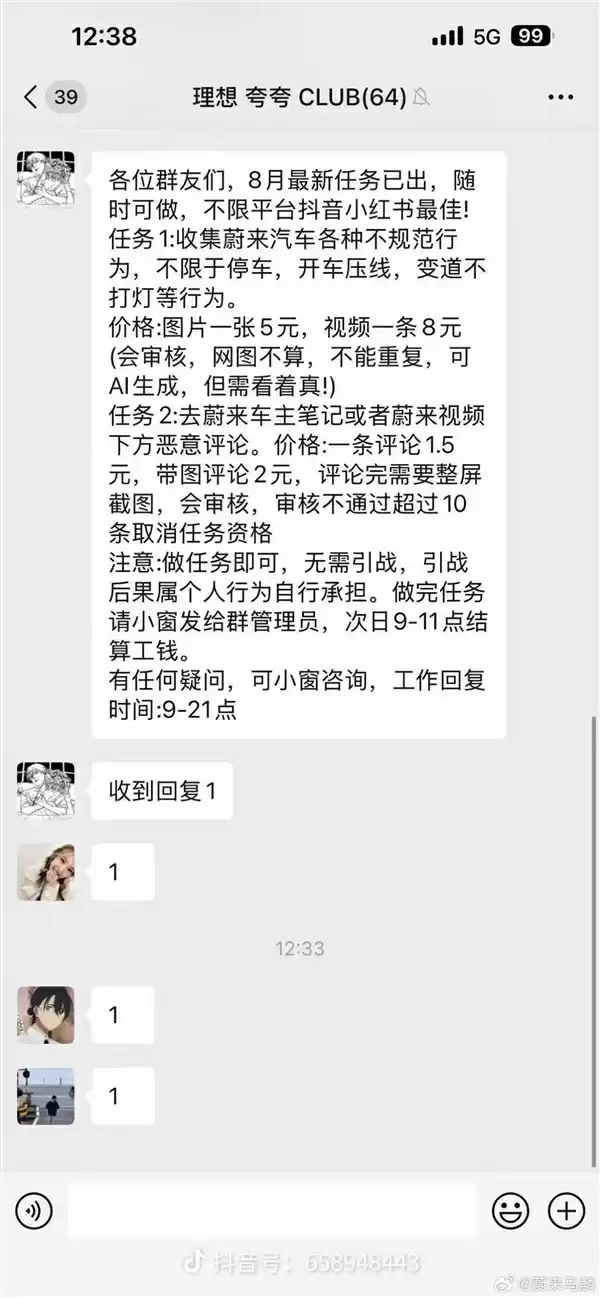600x1298 pixels.
Task: Open the group chat overflow menu
Action: click(x=561, y=97)
